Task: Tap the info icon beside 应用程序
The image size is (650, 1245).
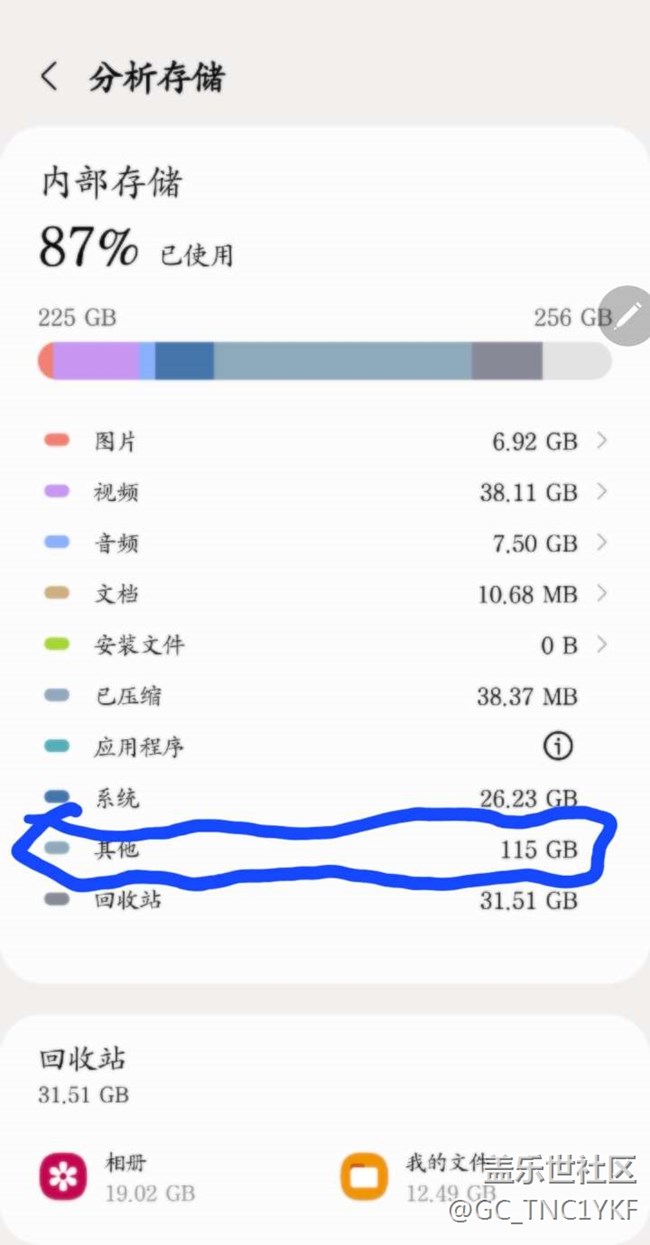Action: coord(558,746)
